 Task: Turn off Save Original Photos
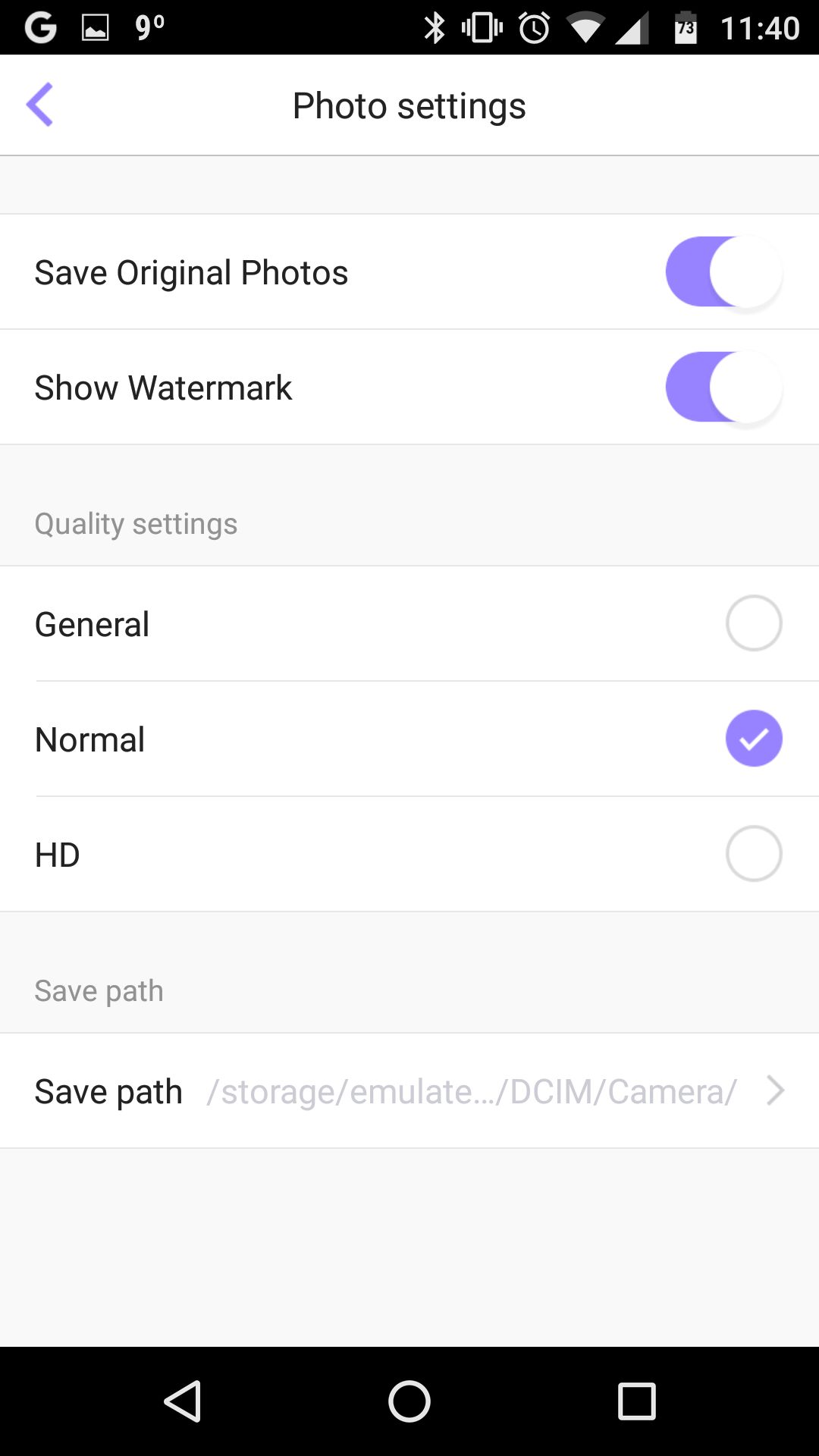(x=723, y=272)
